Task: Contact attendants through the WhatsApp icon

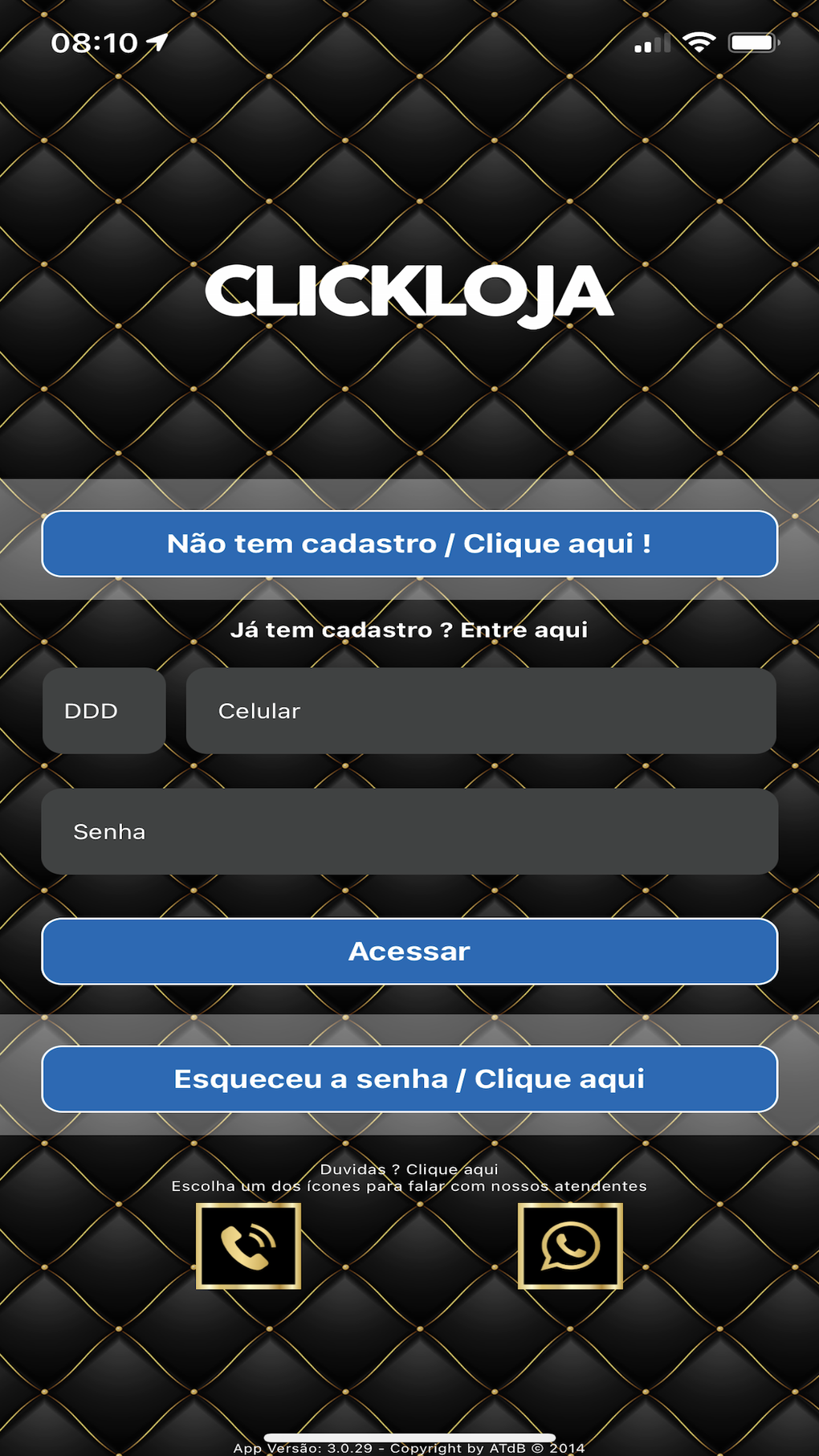Action: pos(570,1246)
